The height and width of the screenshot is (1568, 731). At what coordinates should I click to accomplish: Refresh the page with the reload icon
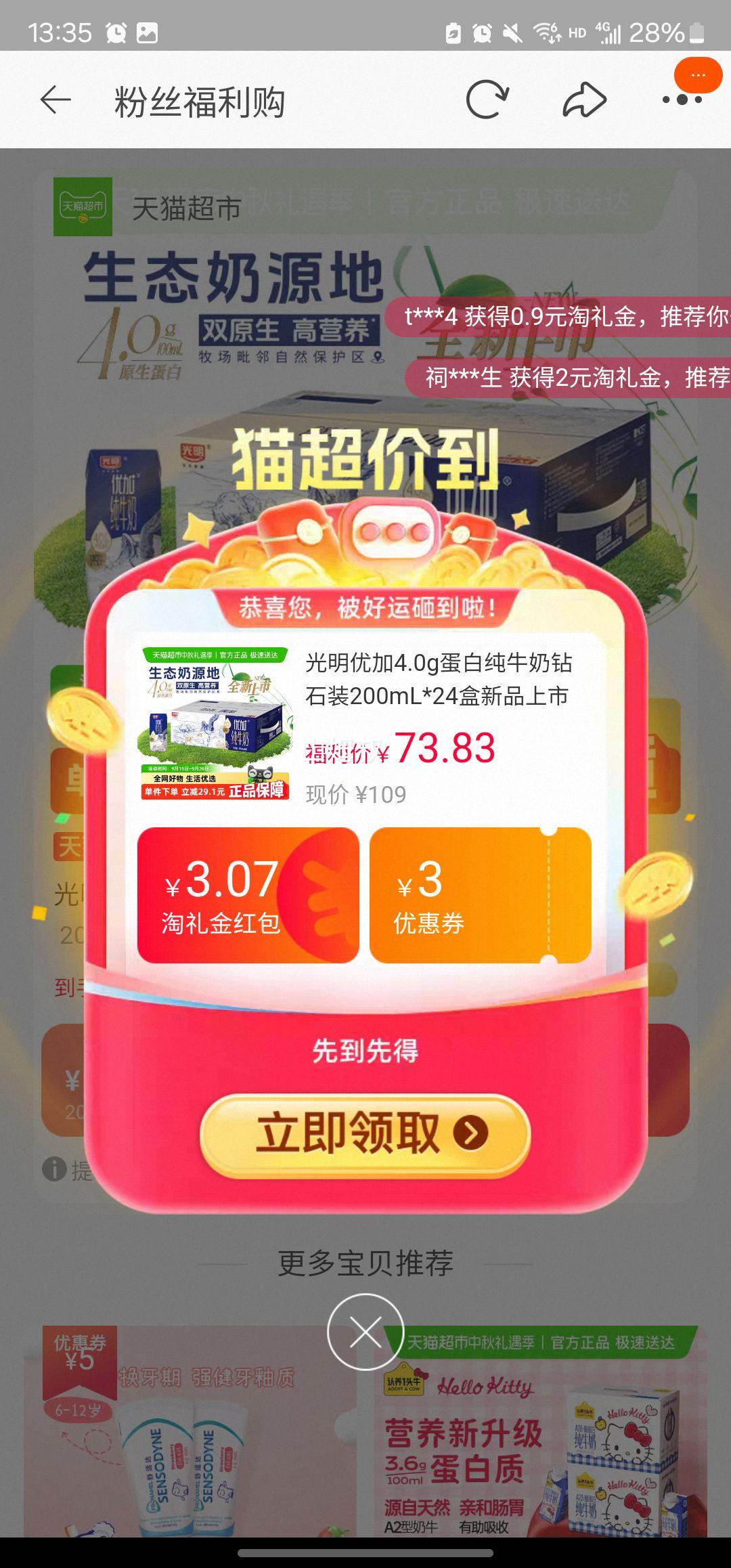(x=487, y=99)
